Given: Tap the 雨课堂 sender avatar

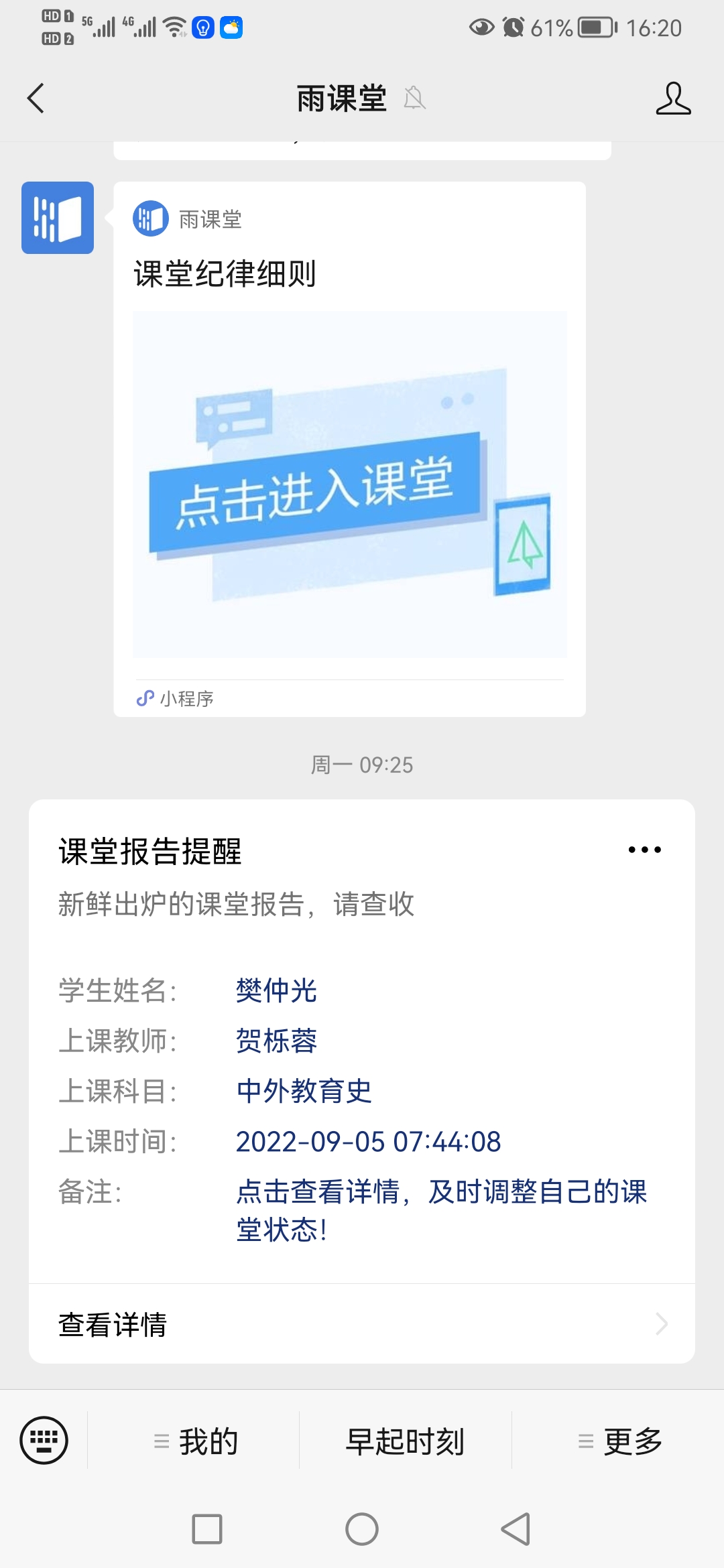Looking at the screenshot, I should tap(58, 218).
